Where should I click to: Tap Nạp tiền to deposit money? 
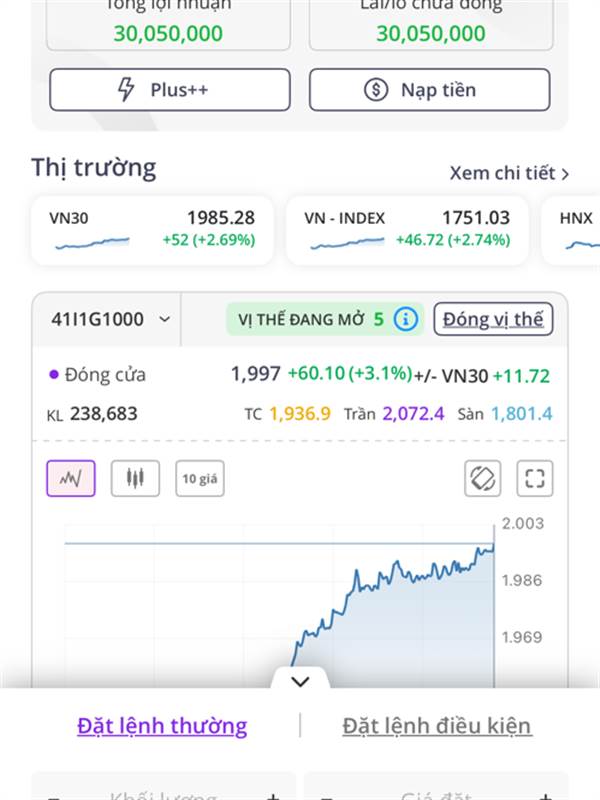click(430, 90)
